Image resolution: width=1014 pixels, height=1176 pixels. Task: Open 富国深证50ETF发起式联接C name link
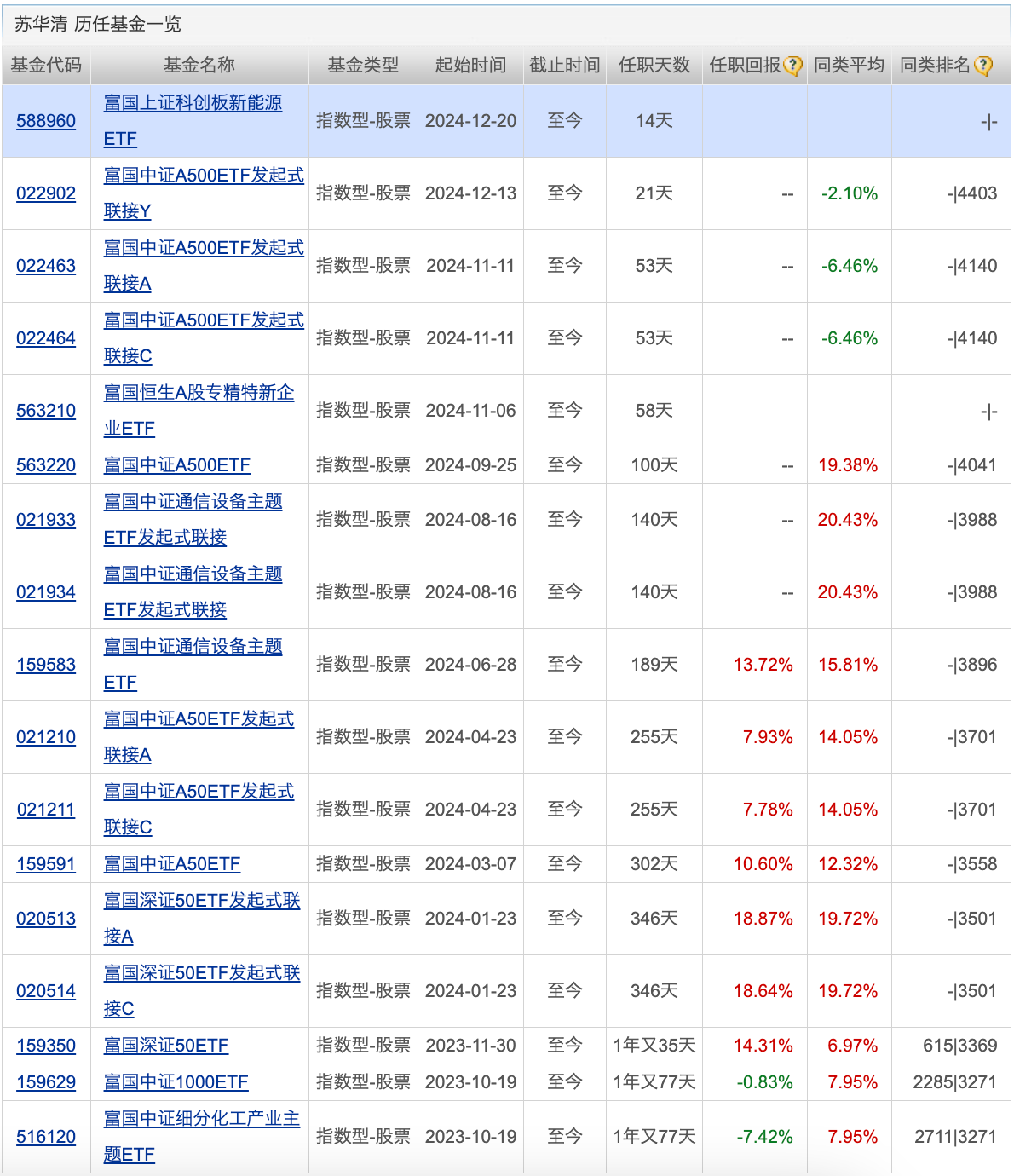coord(201,973)
